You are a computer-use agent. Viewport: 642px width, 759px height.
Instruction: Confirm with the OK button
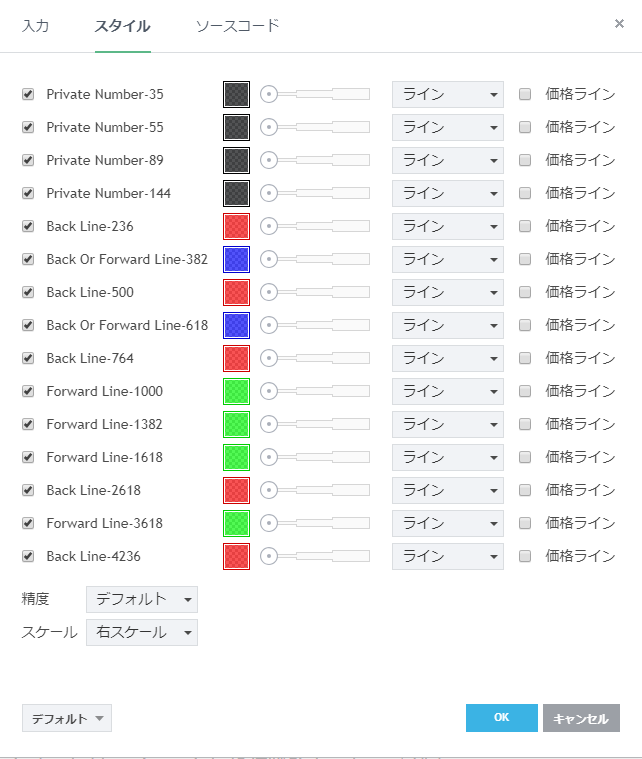click(x=501, y=718)
